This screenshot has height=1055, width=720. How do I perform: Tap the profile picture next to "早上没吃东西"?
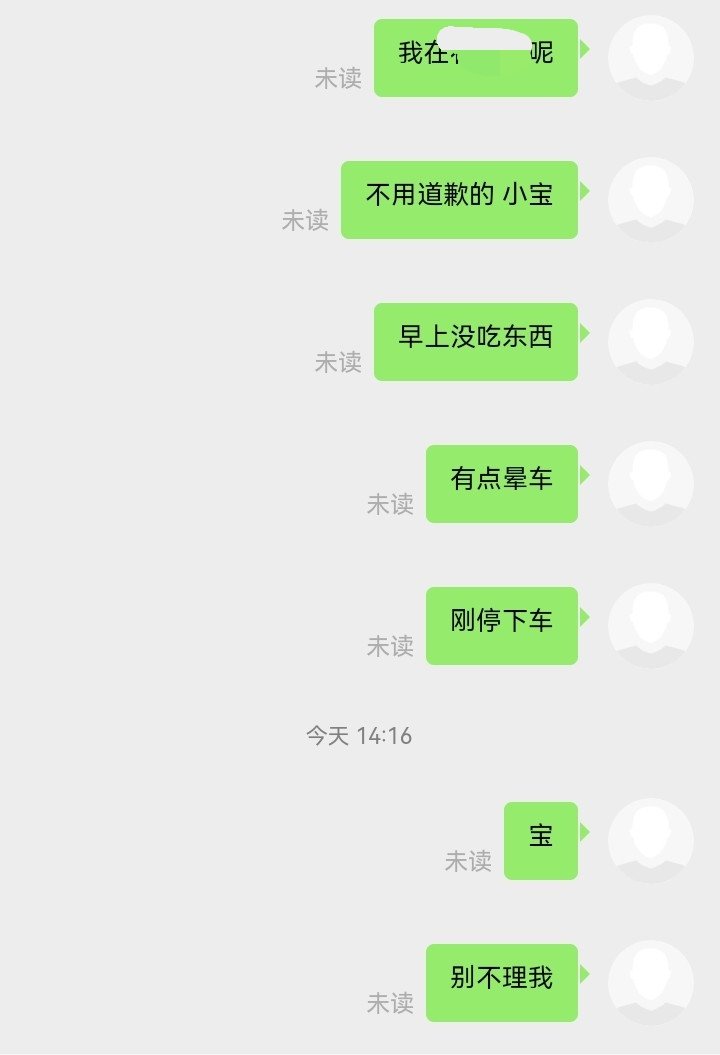coord(651,342)
